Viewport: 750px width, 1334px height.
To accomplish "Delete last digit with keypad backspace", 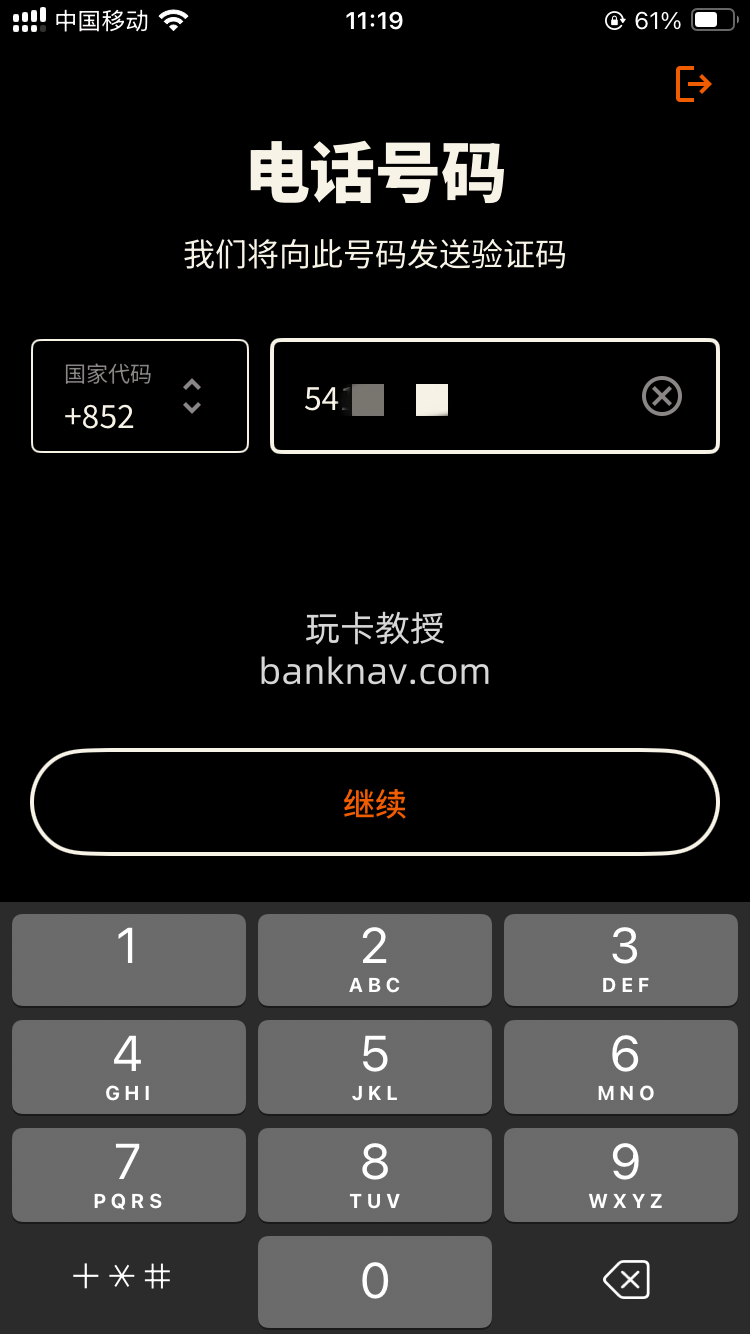I will [626, 1280].
